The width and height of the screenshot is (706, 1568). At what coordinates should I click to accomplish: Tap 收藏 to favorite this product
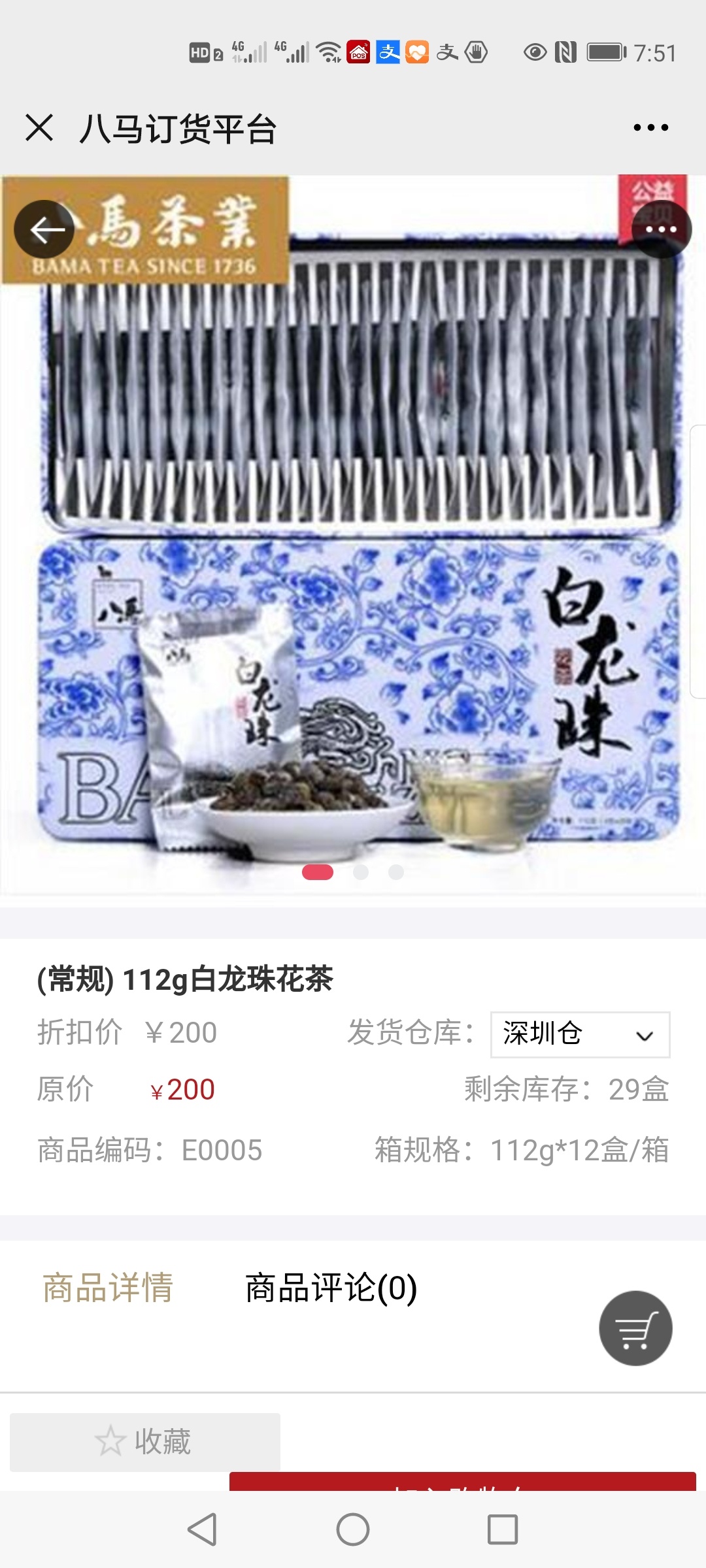[144, 1441]
